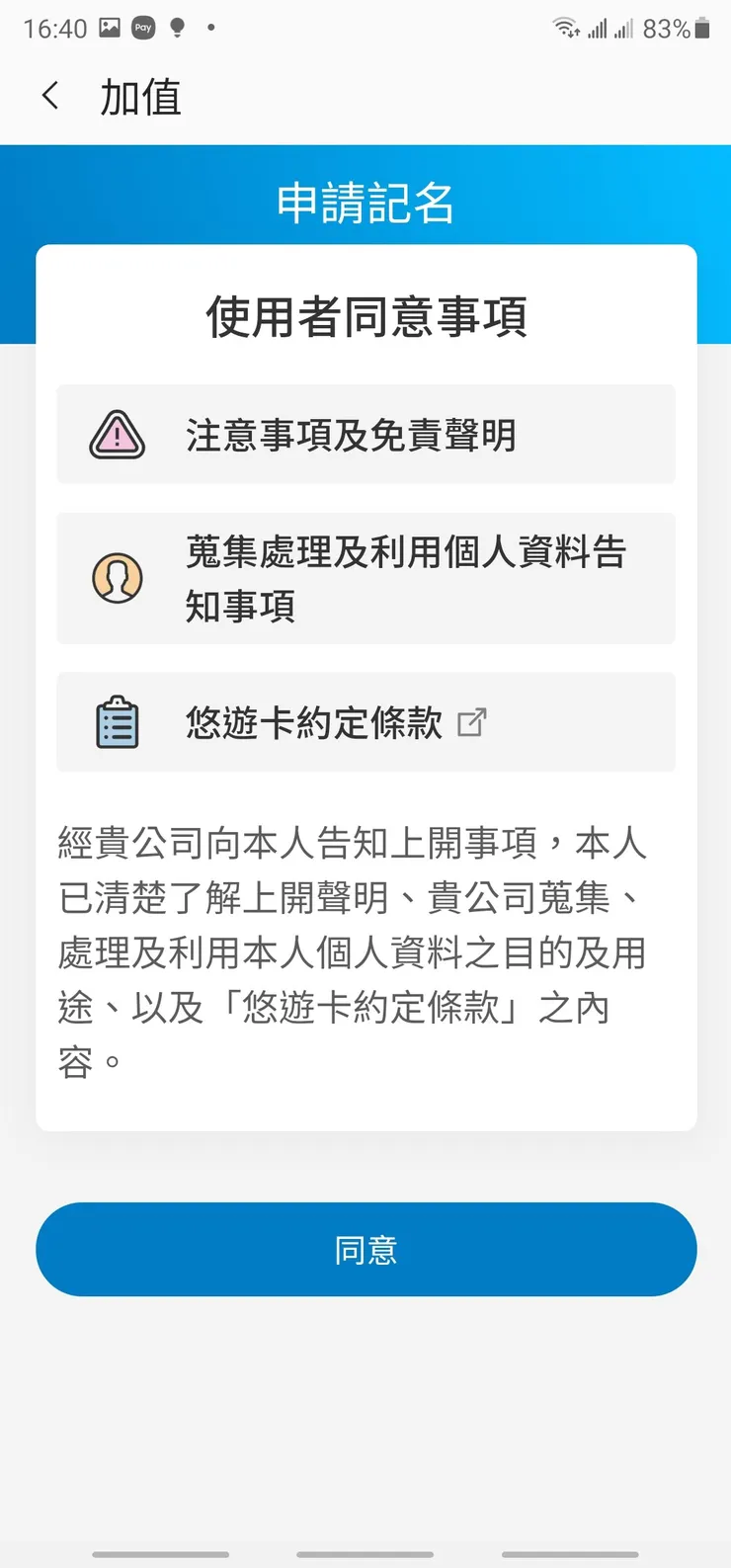Click the warning triangle icon beside 注意事項及免責聲明

click(117, 435)
